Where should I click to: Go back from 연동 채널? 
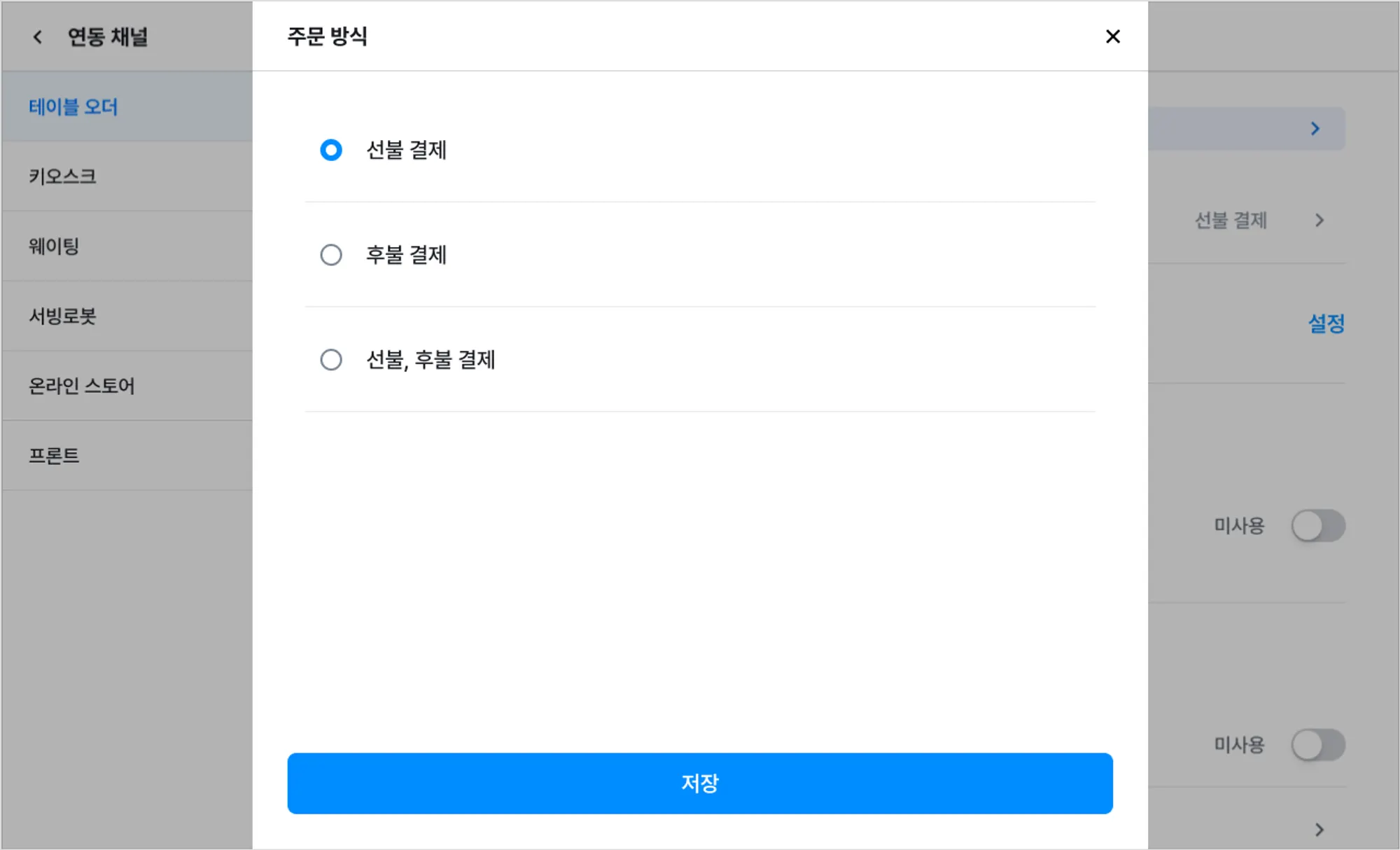(x=38, y=37)
